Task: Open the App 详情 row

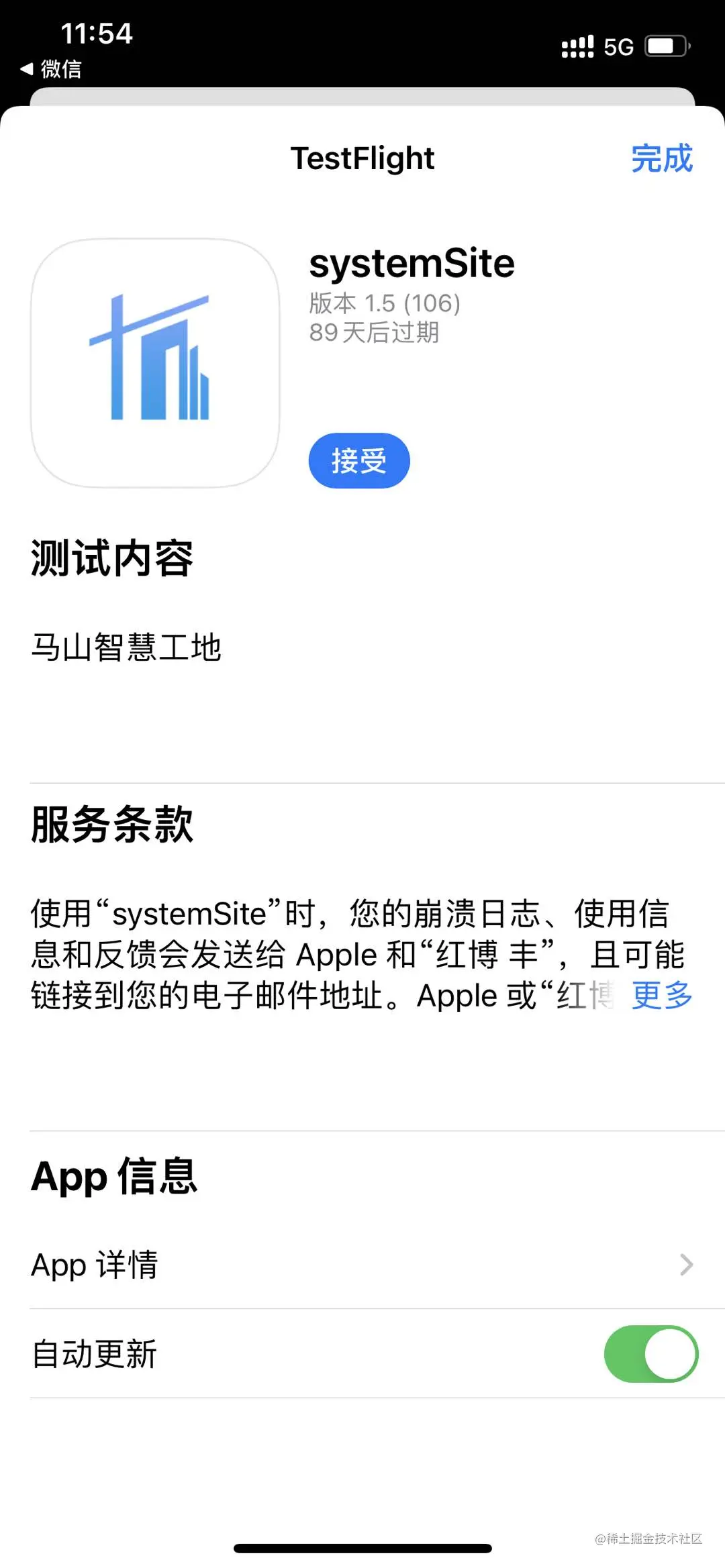Action: (x=362, y=1265)
